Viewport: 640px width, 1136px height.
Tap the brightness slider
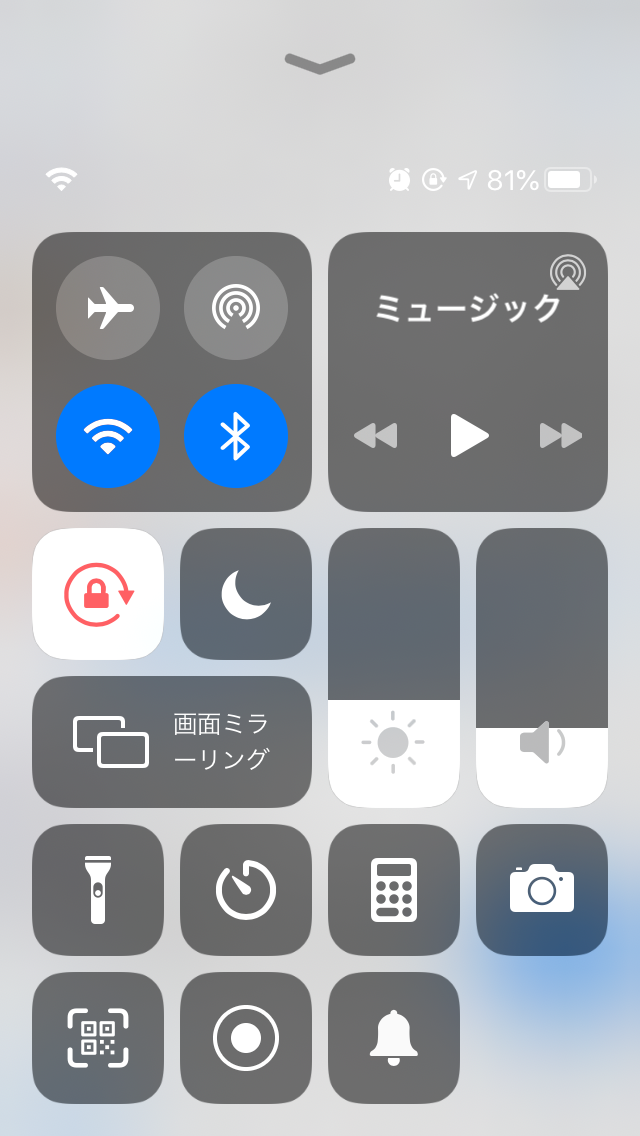(x=394, y=668)
